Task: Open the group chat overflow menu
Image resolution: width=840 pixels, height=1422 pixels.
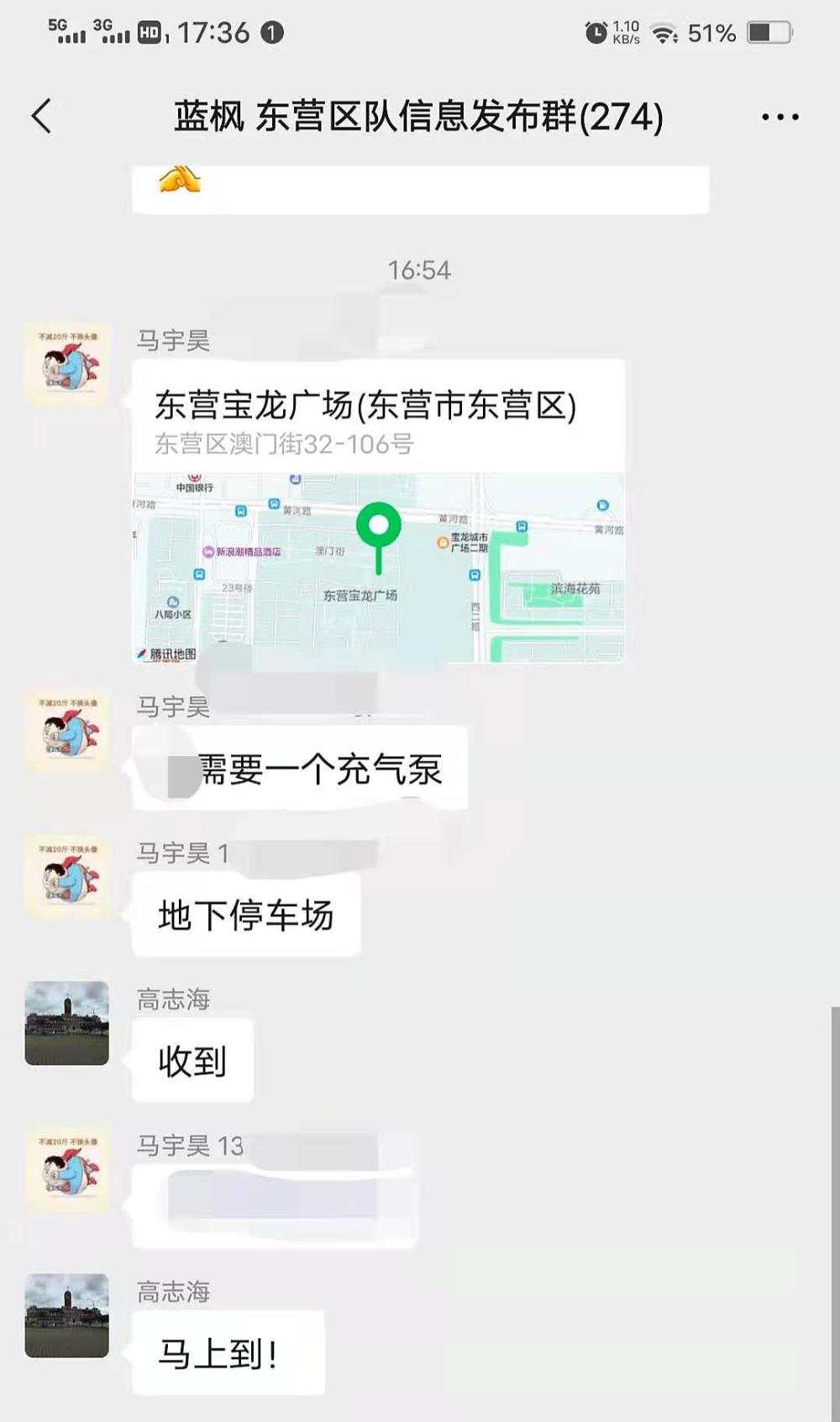Action: tap(780, 117)
